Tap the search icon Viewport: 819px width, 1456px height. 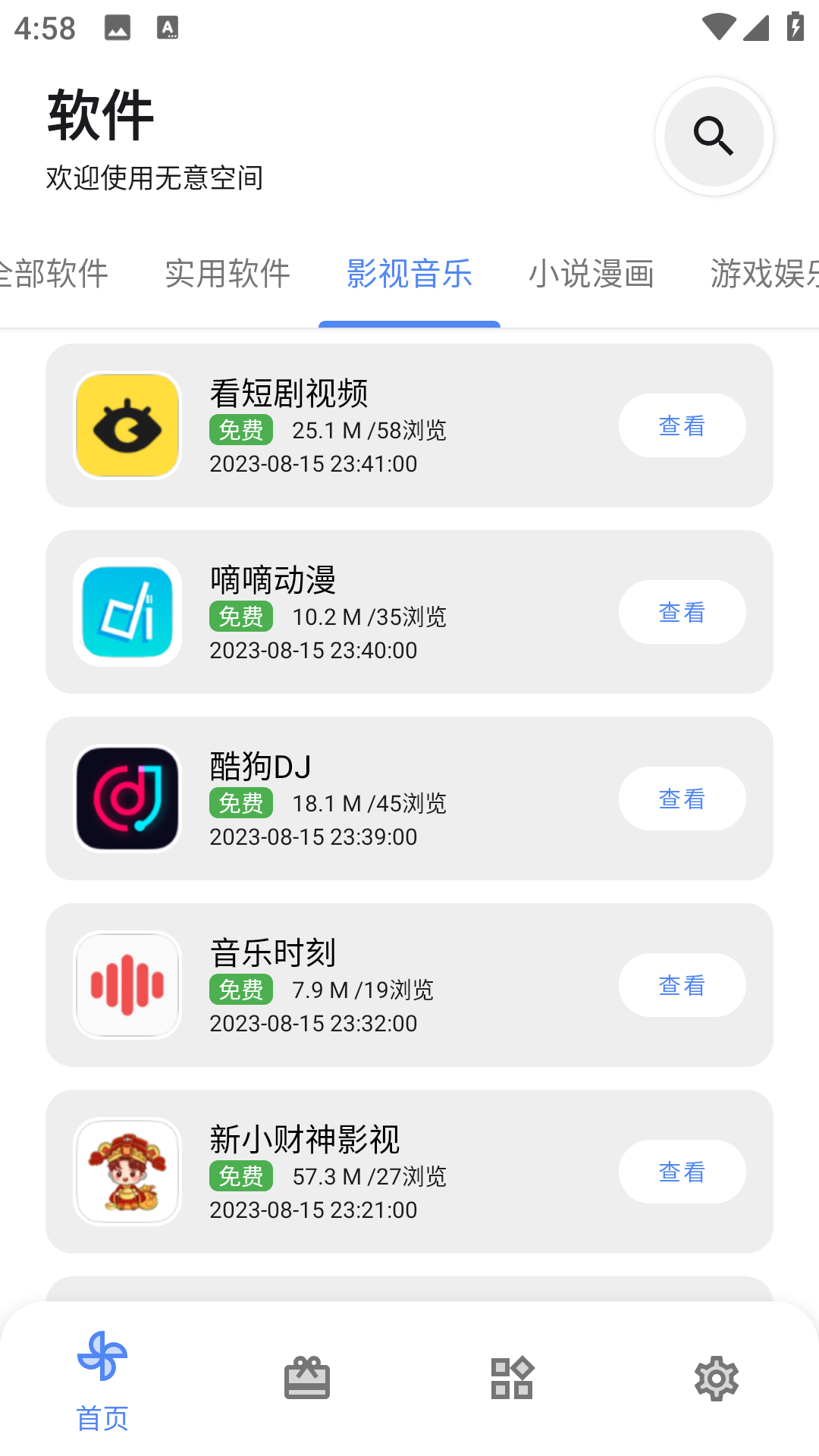[714, 136]
